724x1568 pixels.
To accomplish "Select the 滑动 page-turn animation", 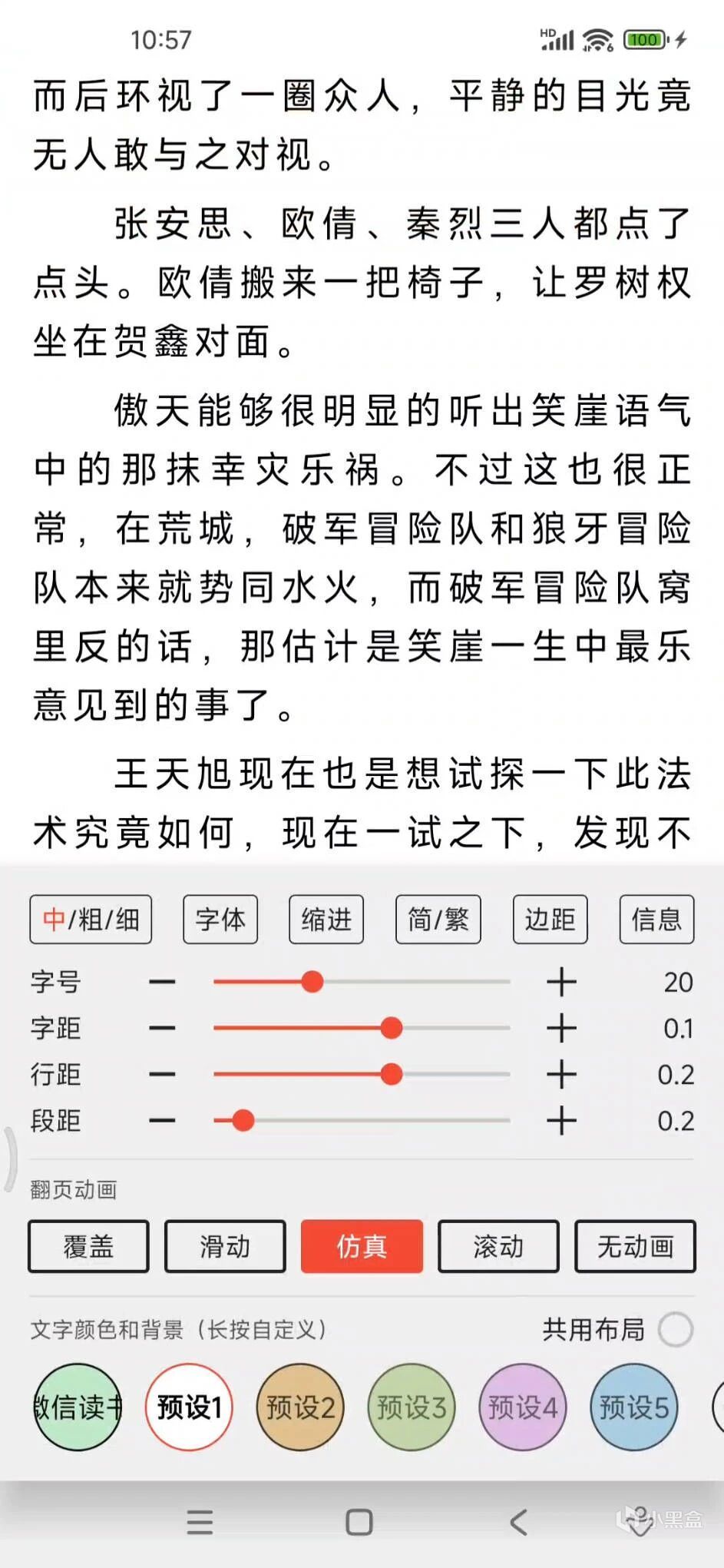I will (x=225, y=1246).
